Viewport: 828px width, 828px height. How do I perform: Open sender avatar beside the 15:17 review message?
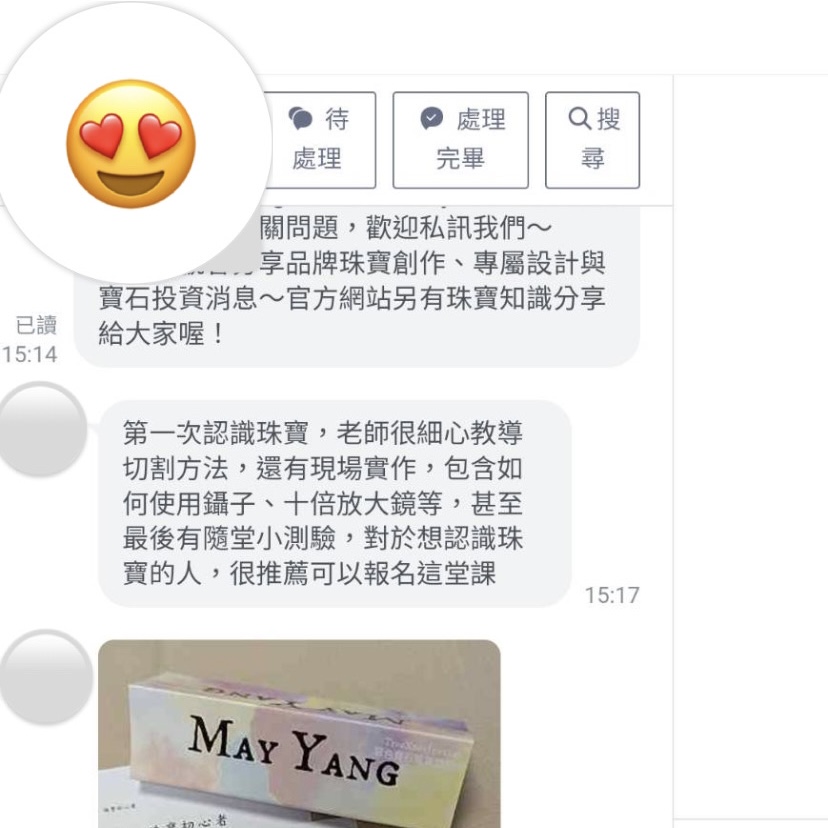tap(41, 429)
